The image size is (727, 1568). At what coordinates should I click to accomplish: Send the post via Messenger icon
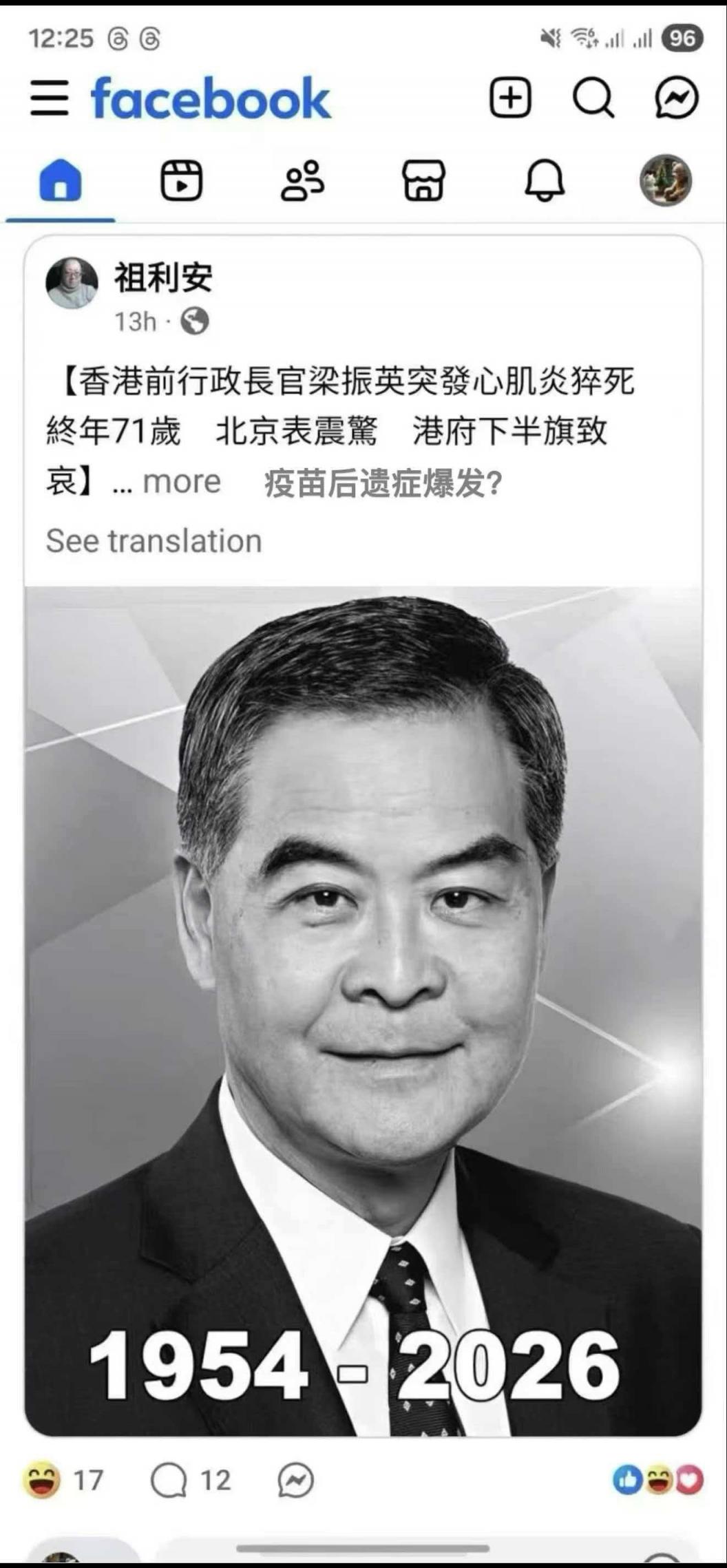pyautogui.click(x=296, y=1480)
